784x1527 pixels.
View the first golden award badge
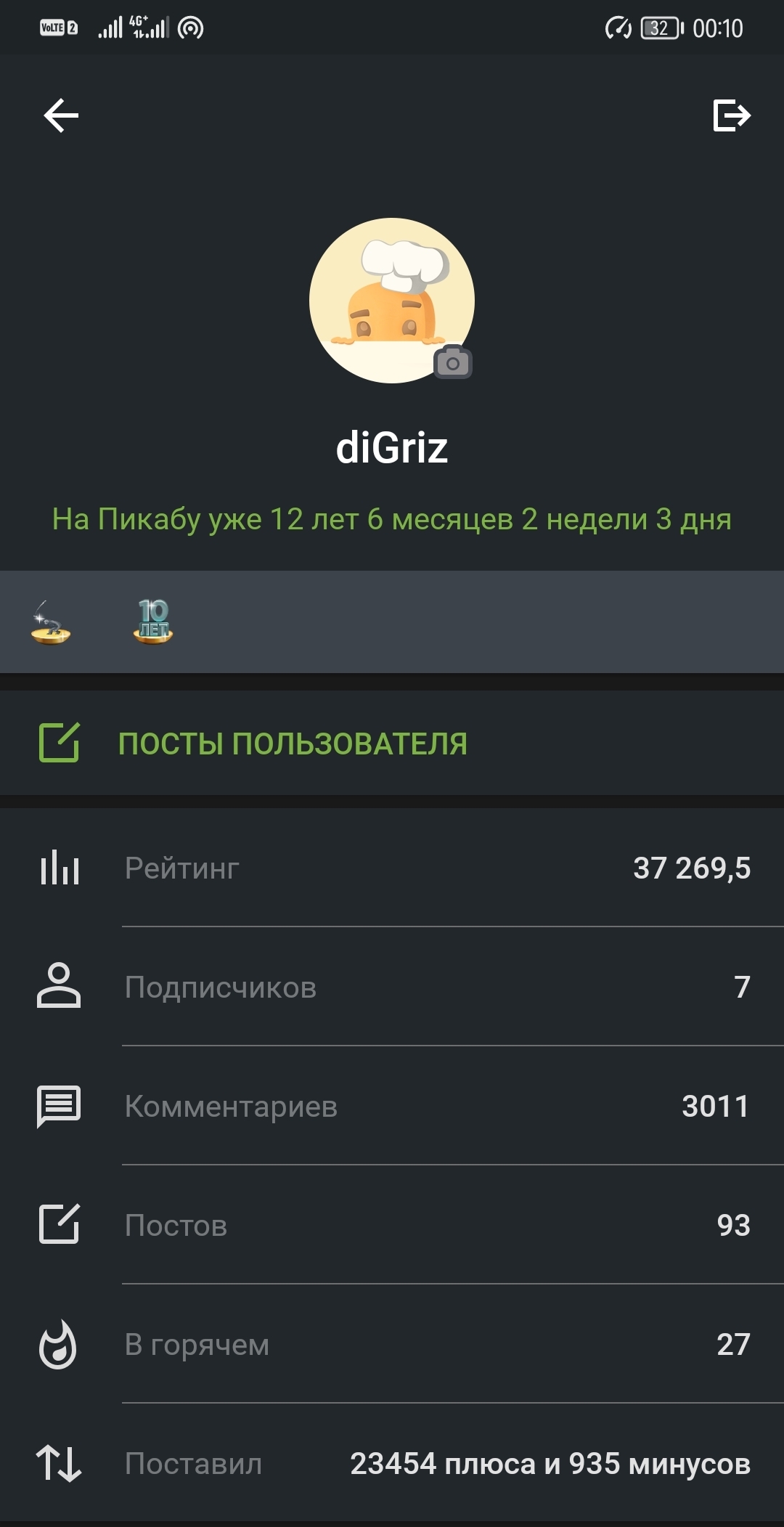click(51, 623)
